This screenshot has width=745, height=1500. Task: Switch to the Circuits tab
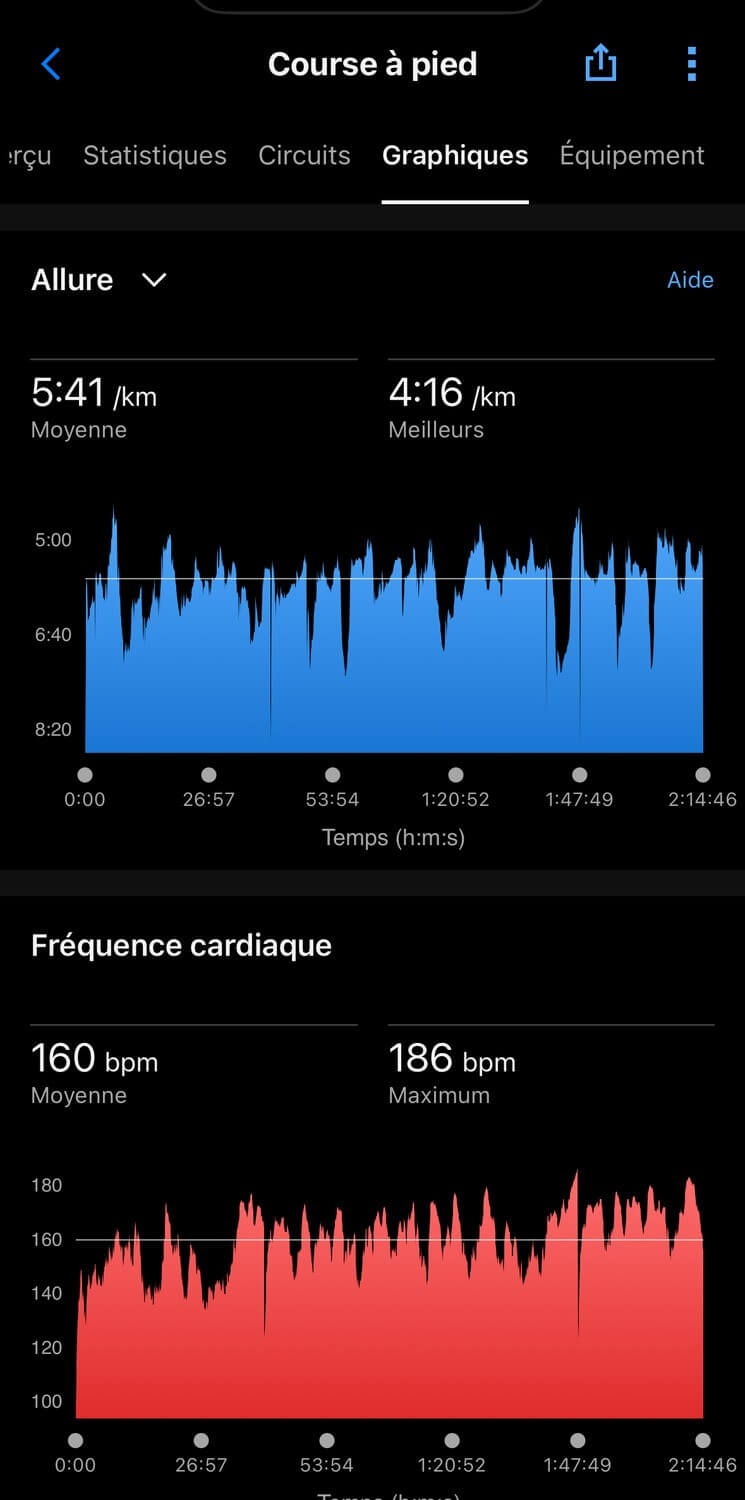click(304, 156)
